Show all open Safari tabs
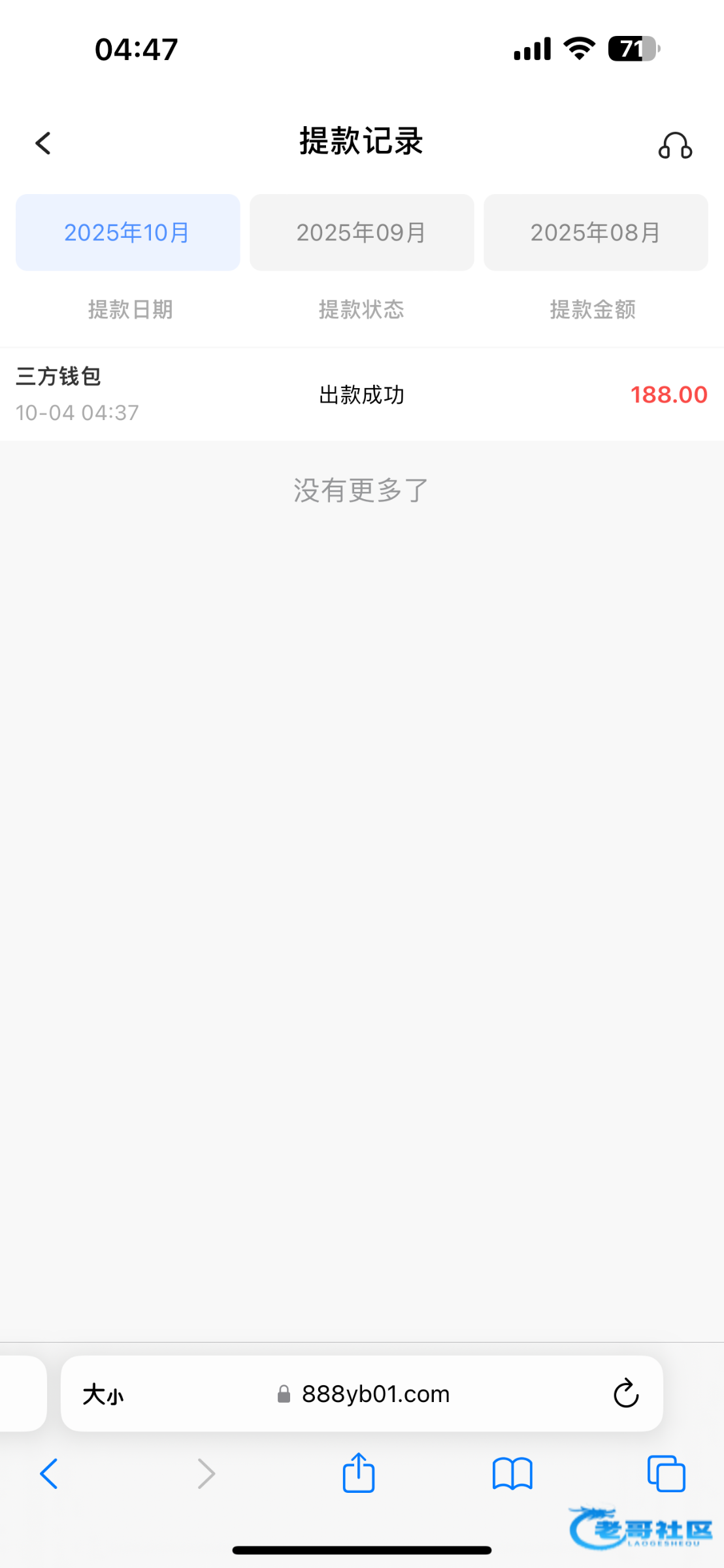This screenshot has width=724, height=1568. click(x=666, y=1474)
